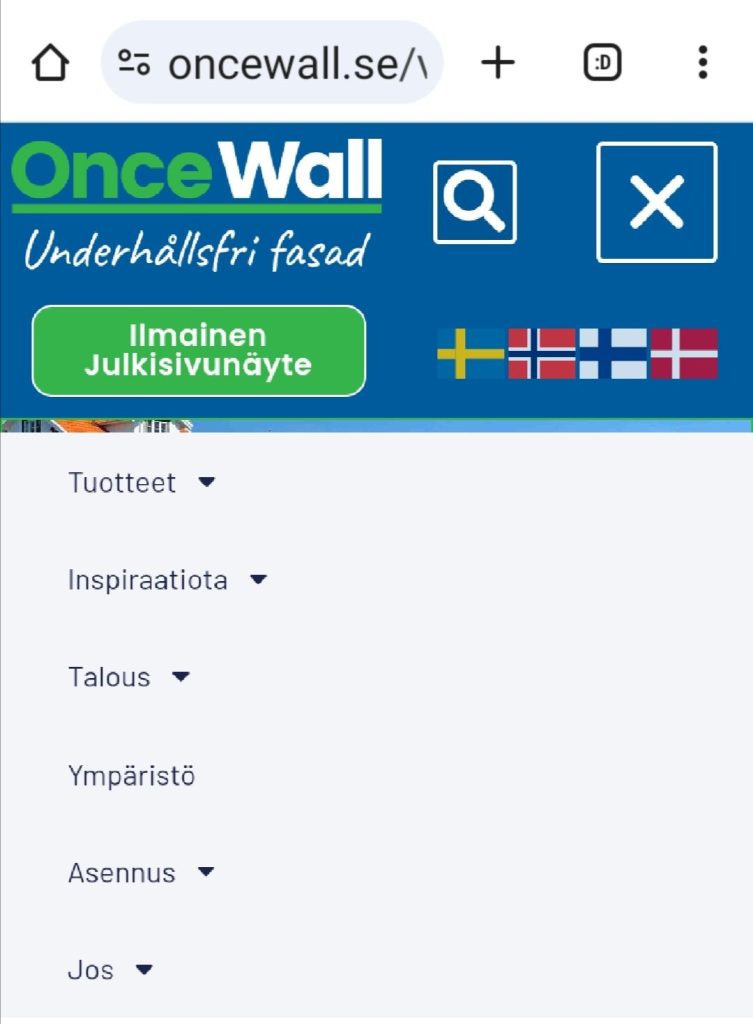
Task: Choose the Finnish flag language
Action: point(613,353)
